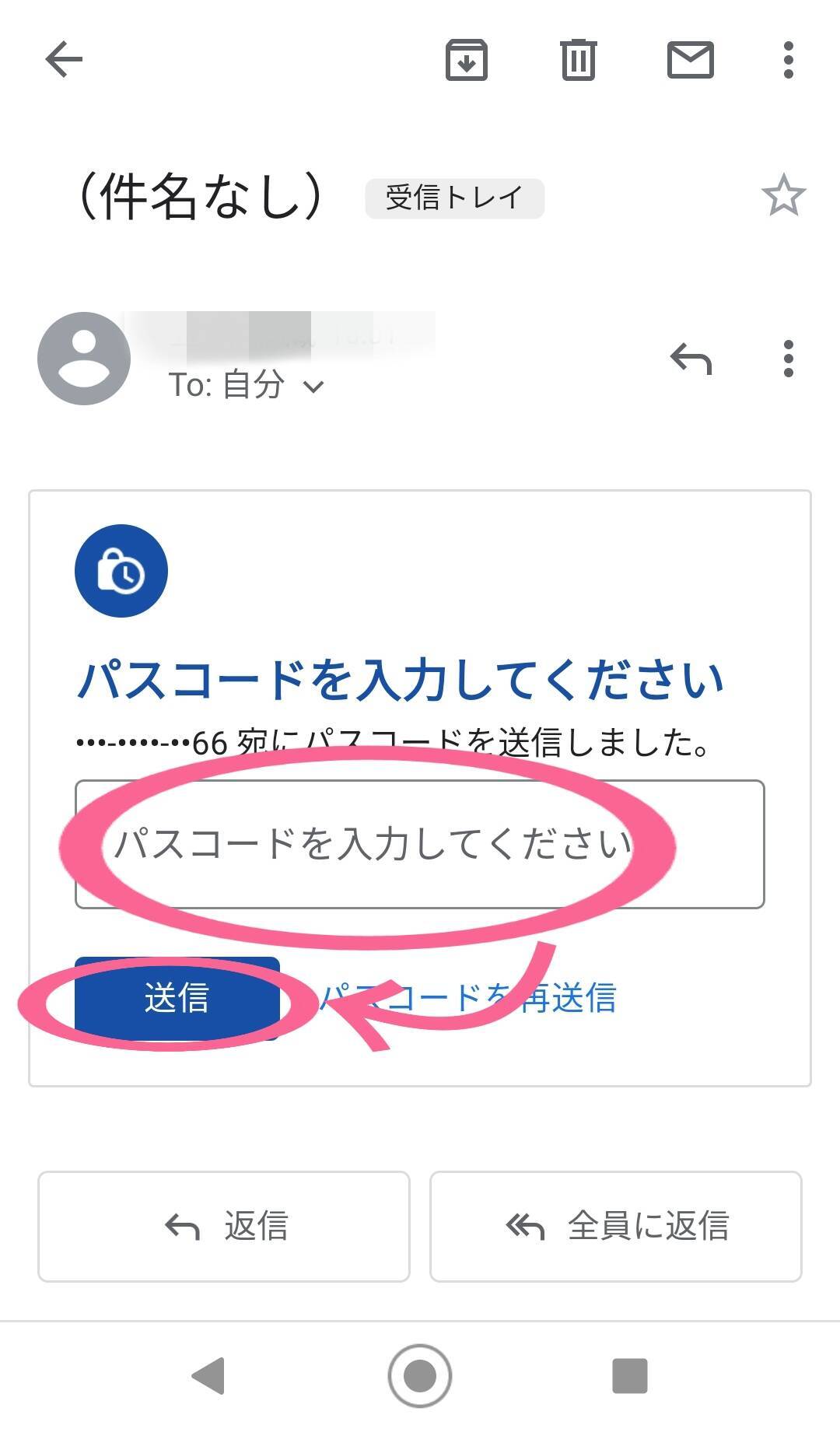Tap the system home button

pos(419,1376)
